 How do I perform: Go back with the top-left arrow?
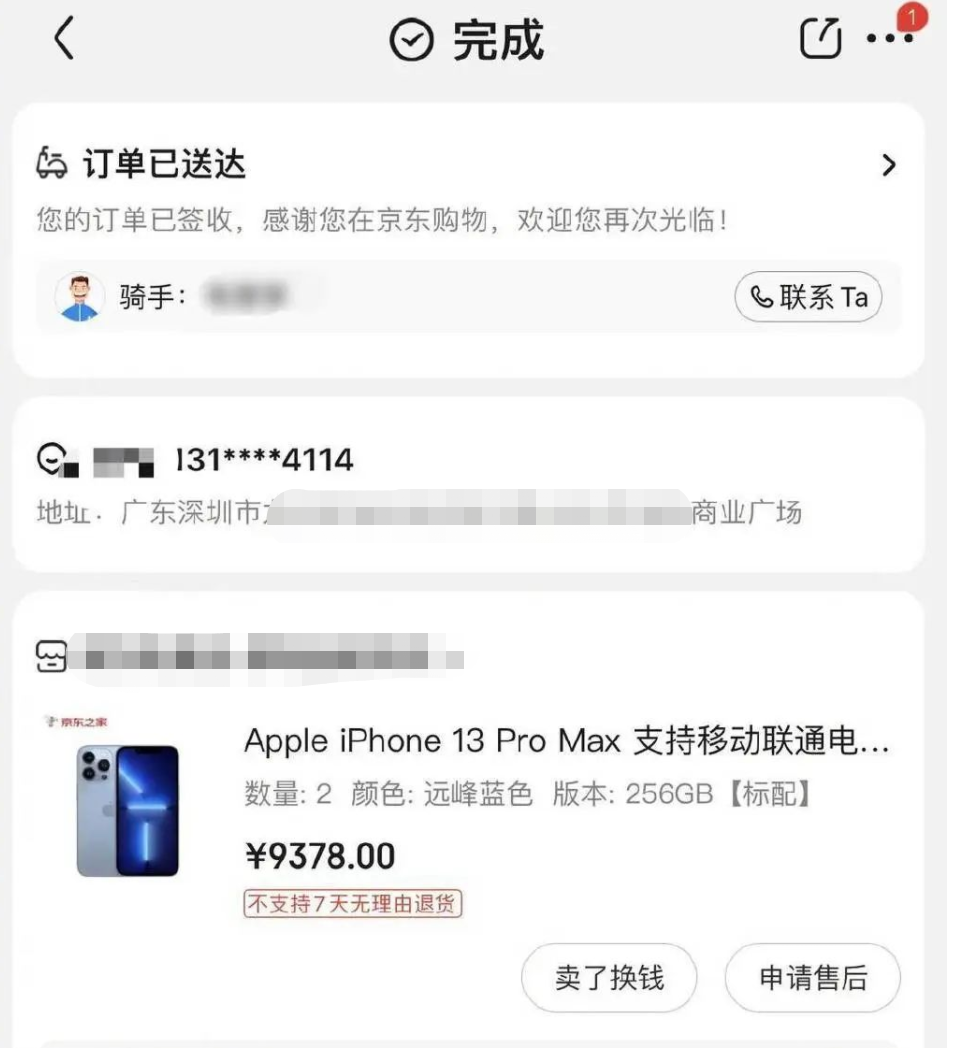click(x=64, y=40)
